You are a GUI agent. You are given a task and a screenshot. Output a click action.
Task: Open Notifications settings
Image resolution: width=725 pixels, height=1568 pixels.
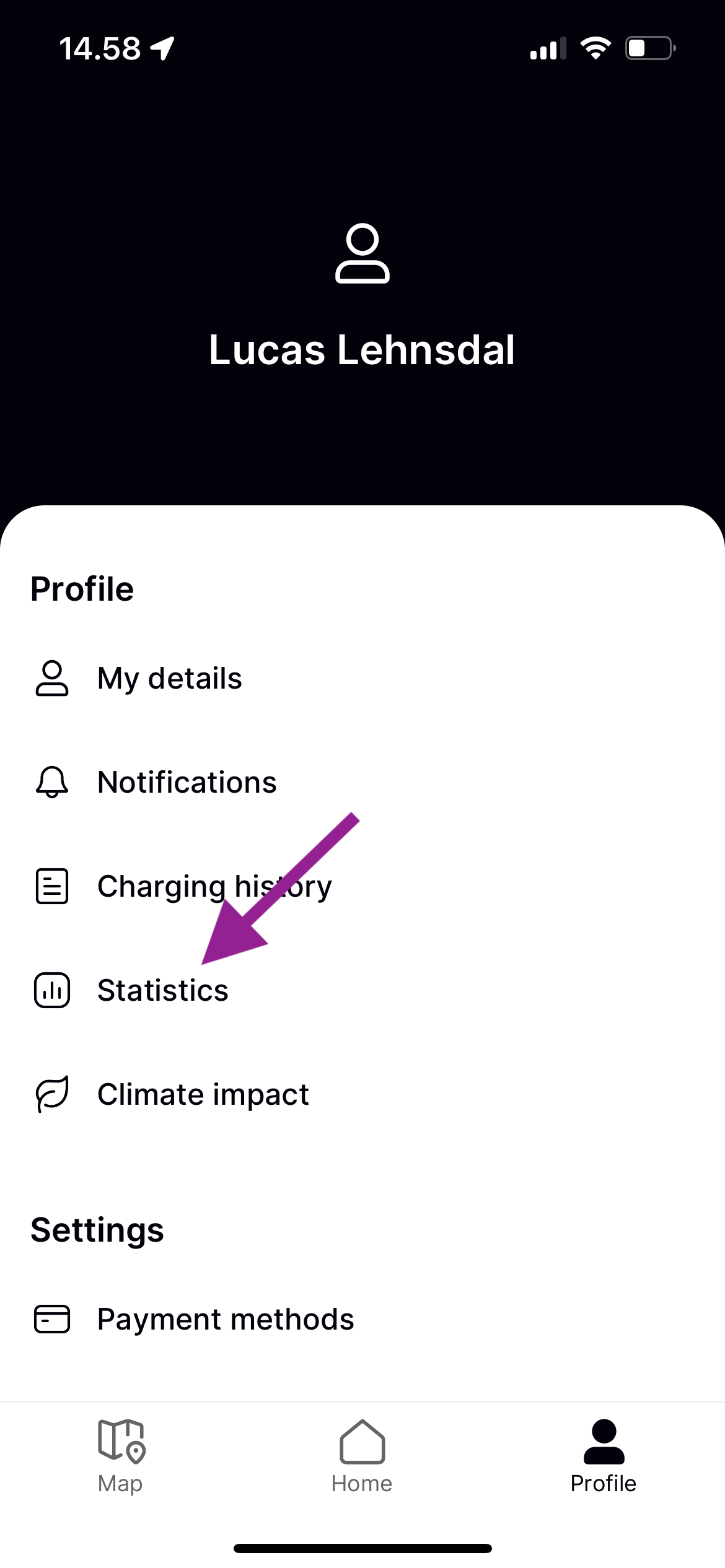pyautogui.click(x=187, y=783)
